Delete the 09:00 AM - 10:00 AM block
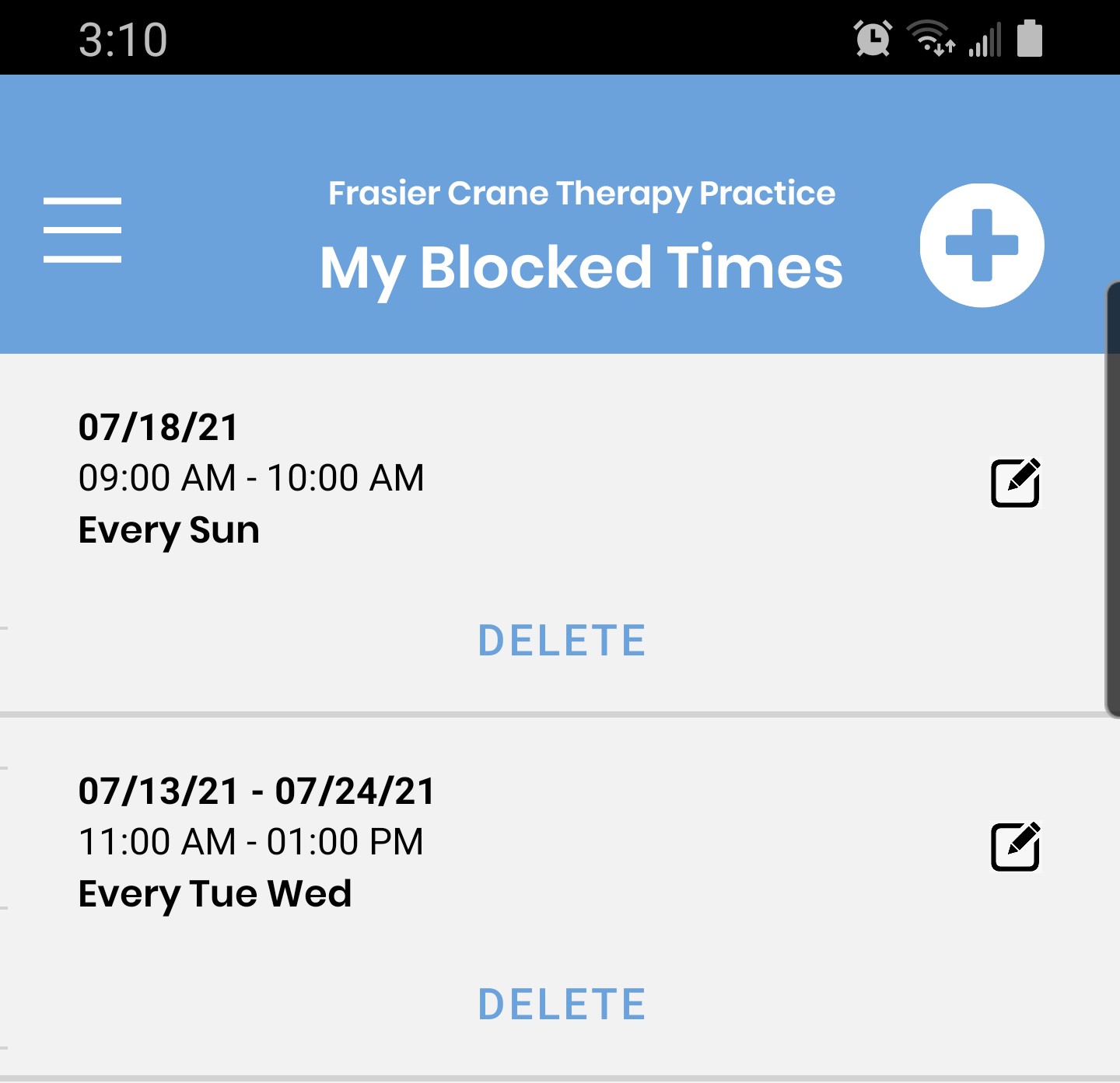 click(x=562, y=641)
